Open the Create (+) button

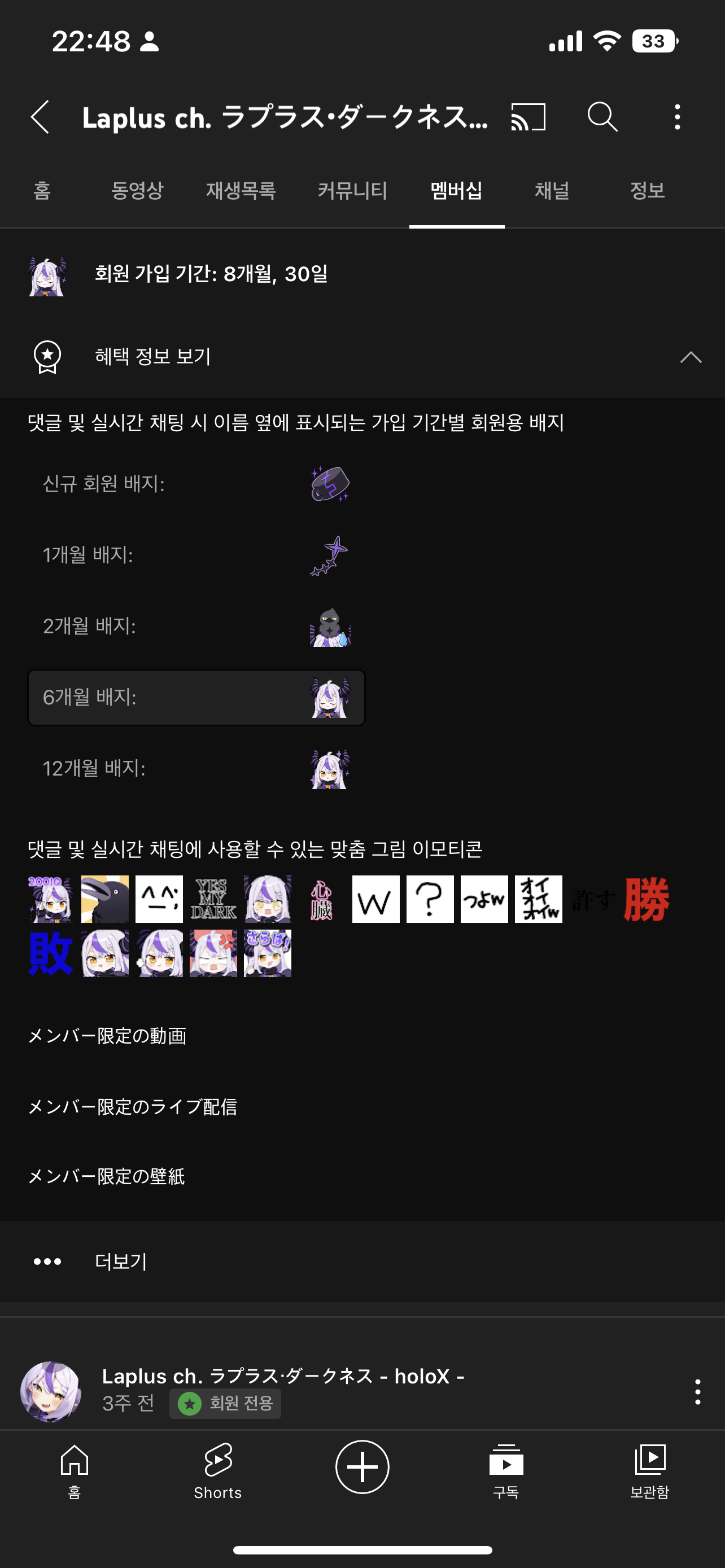pos(362,1467)
